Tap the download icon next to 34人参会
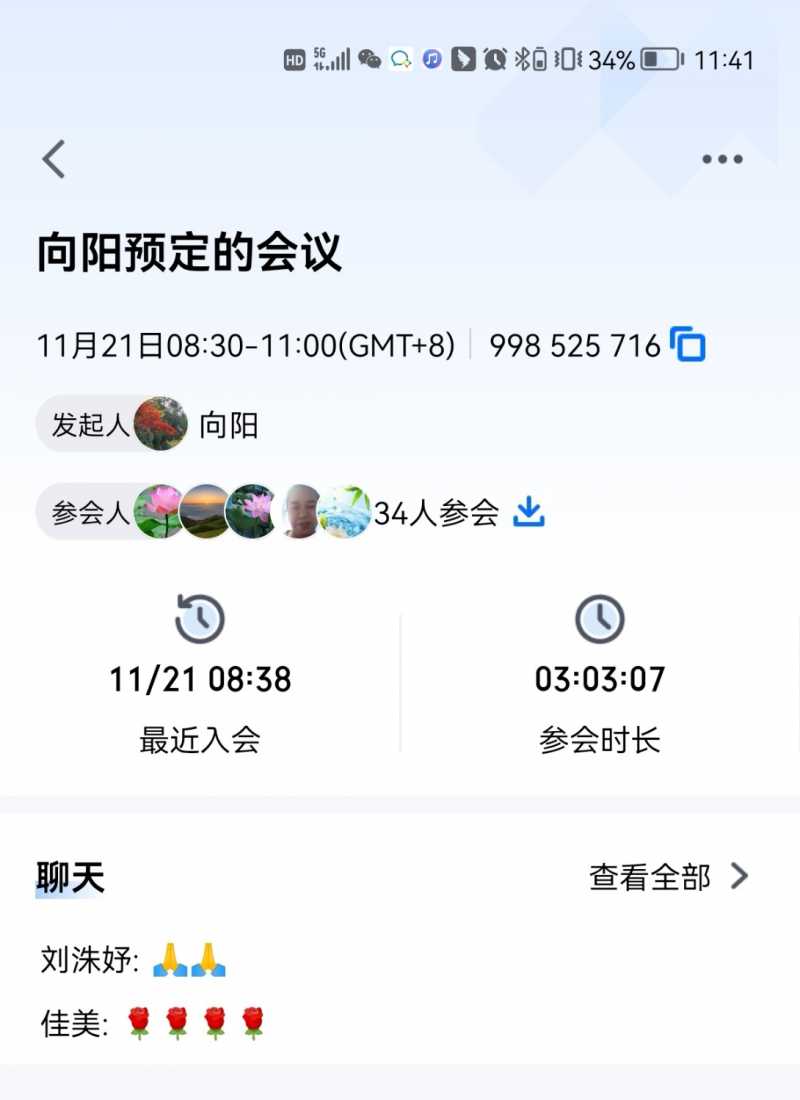800x1100 pixels. coord(529,512)
